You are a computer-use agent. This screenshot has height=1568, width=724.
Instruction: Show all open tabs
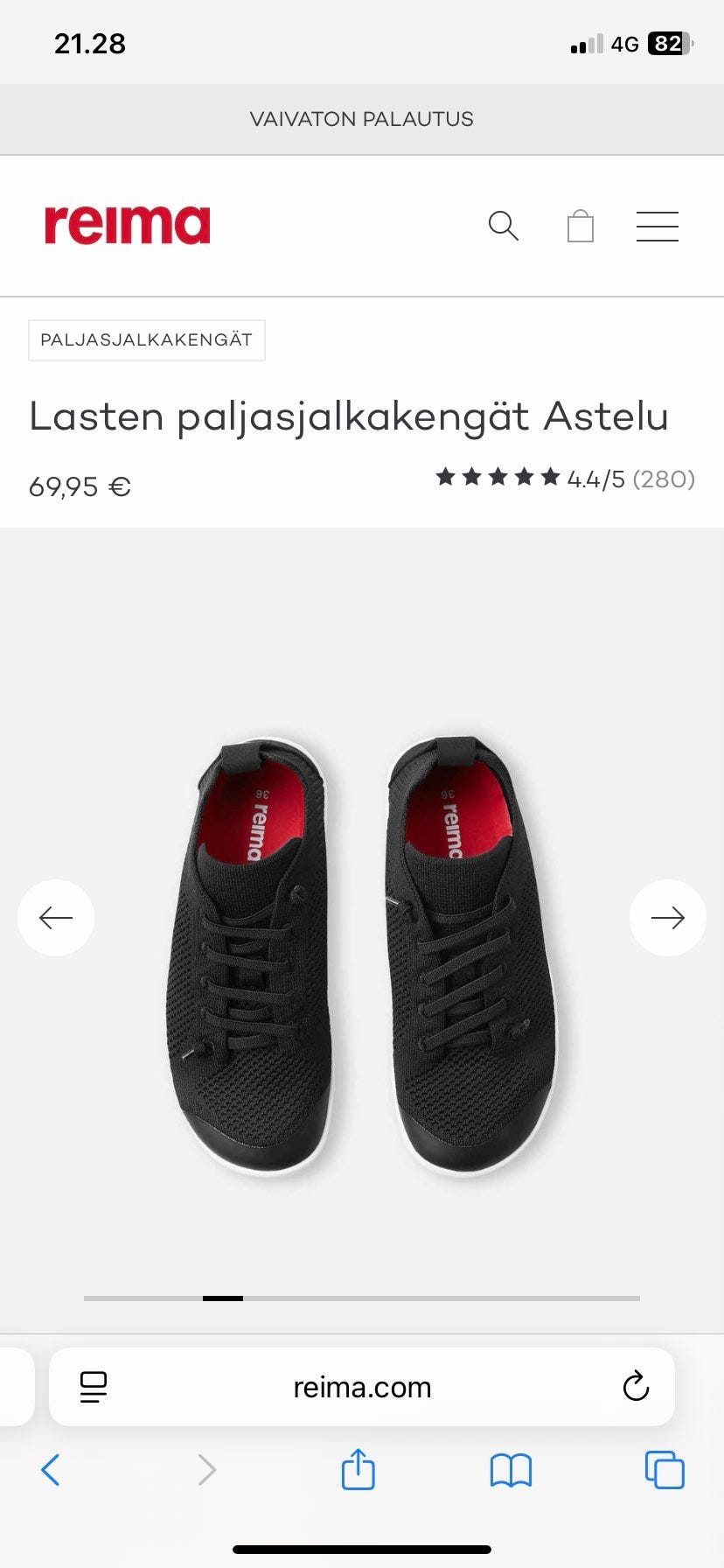coord(665,1470)
